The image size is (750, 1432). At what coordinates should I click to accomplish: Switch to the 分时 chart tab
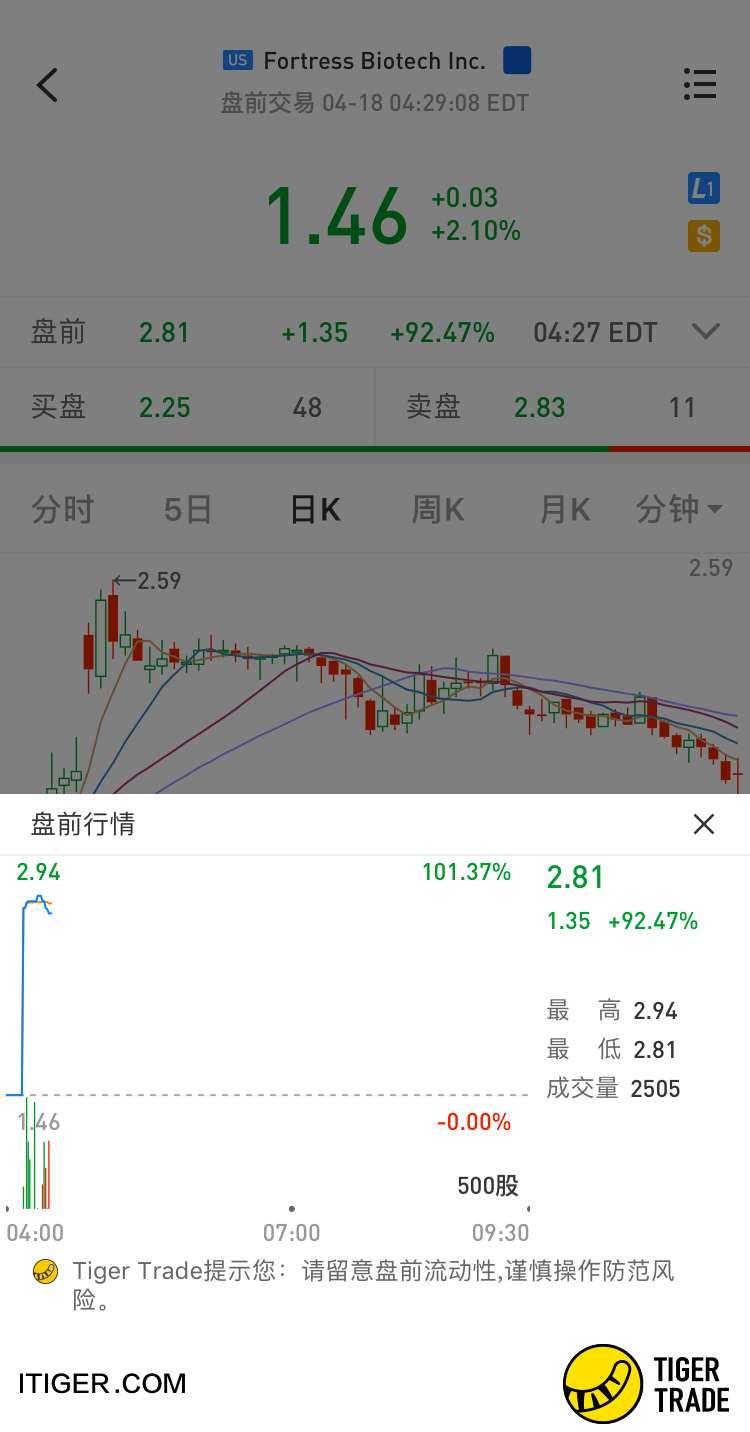pos(62,510)
